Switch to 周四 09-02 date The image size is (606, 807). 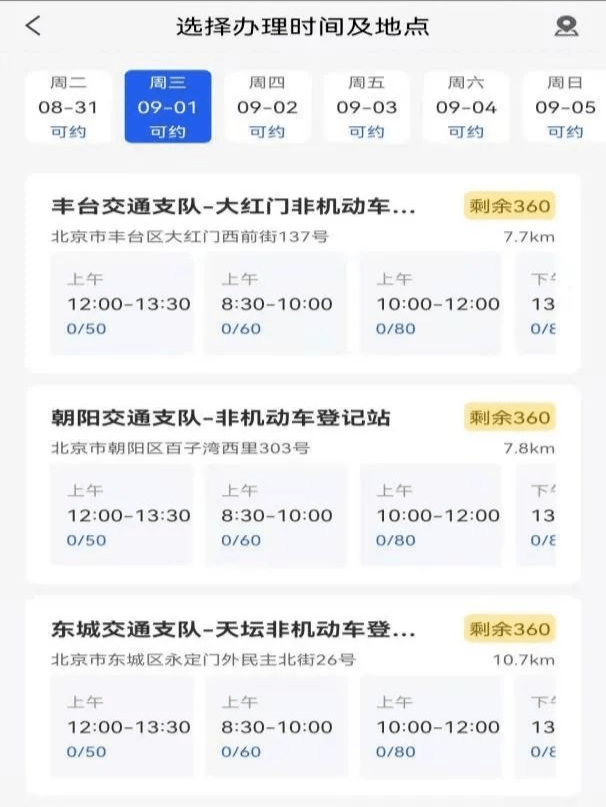tap(267, 107)
